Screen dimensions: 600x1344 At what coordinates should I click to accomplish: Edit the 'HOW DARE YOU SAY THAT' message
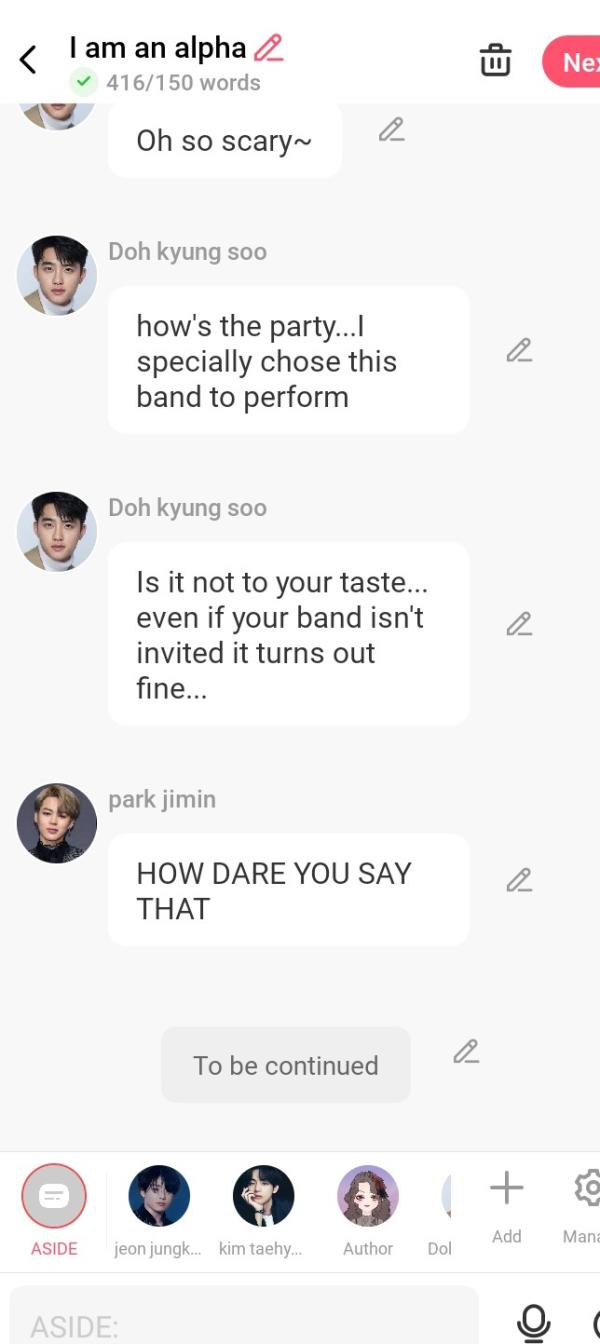[x=519, y=880]
